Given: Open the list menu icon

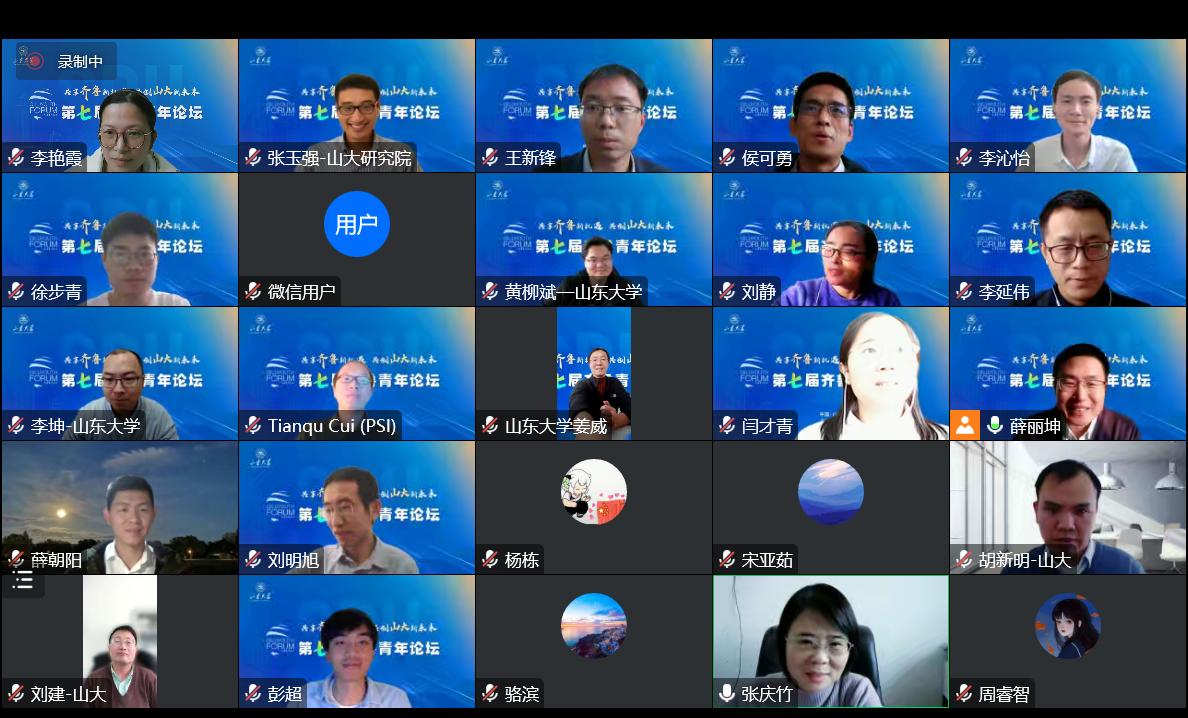Looking at the screenshot, I should 23,581.
